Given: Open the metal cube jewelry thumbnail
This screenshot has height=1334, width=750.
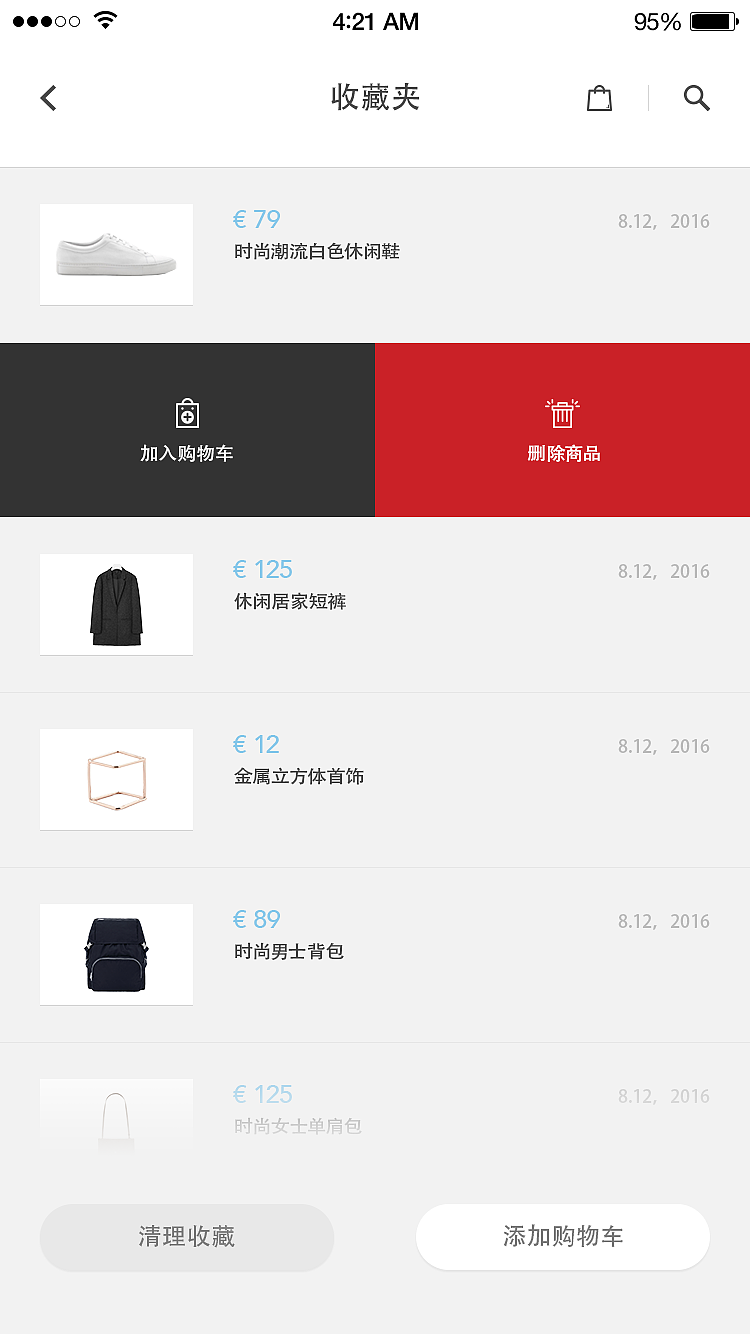Looking at the screenshot, I should [x=116, y=779].
